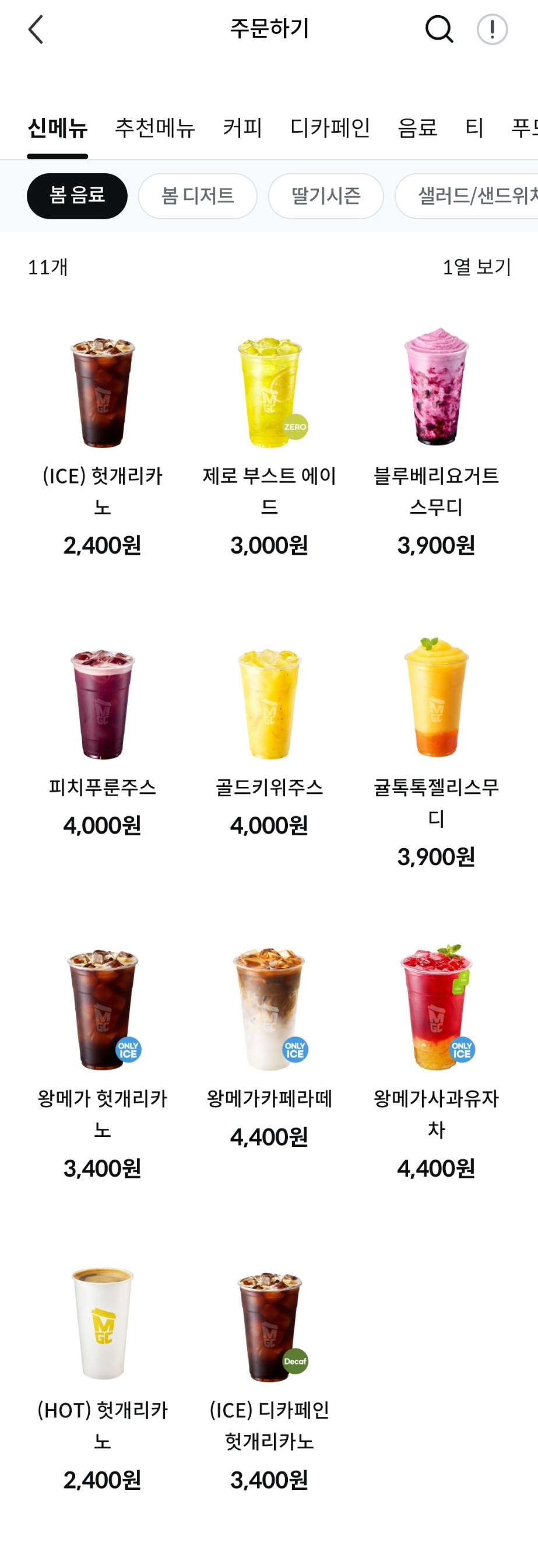Select the 봄 음료 filter chip
Image resolution: width=538 pixels, height=1568 pixels.
pyautogui.click(x=76, y=195)
